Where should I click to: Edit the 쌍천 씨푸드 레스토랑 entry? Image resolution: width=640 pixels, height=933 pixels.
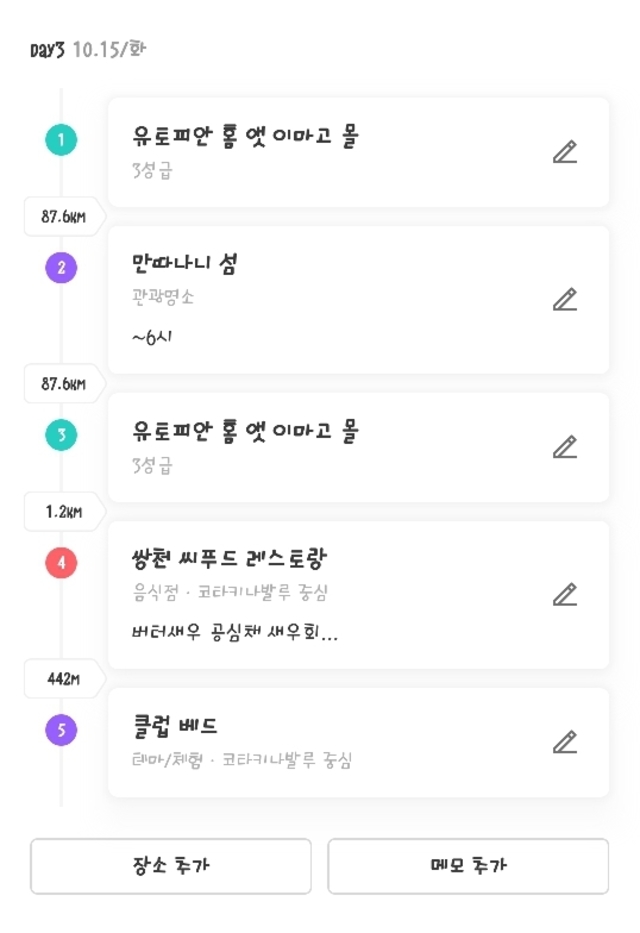click(x=565, y=594)
